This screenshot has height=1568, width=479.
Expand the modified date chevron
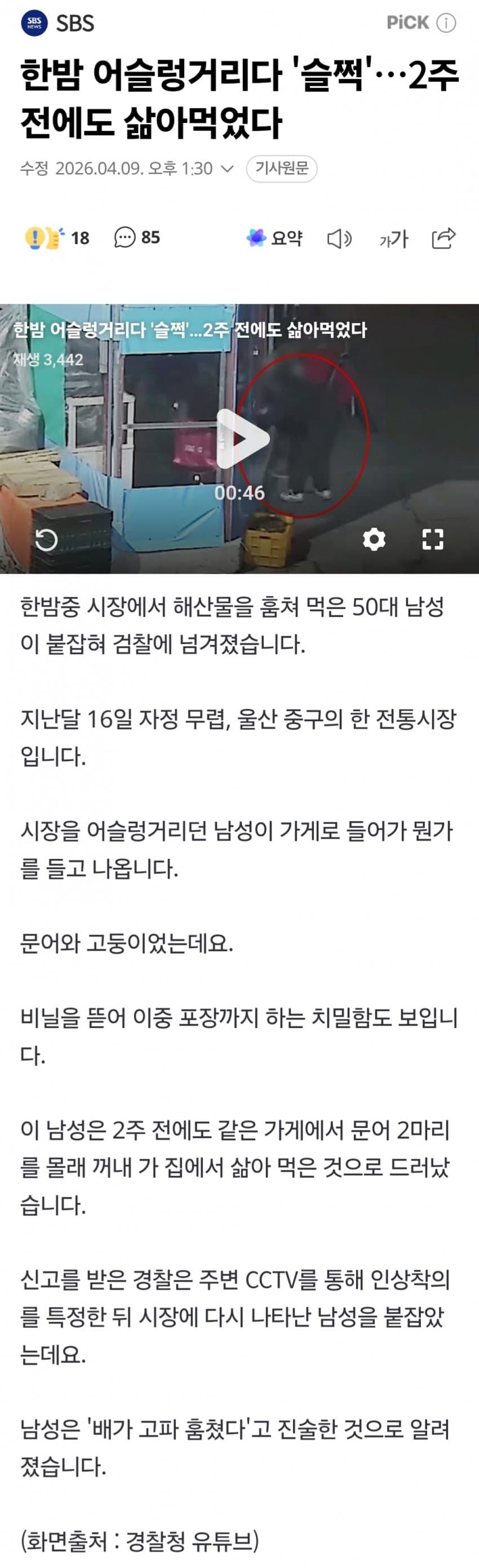click(x=227, y=169)
